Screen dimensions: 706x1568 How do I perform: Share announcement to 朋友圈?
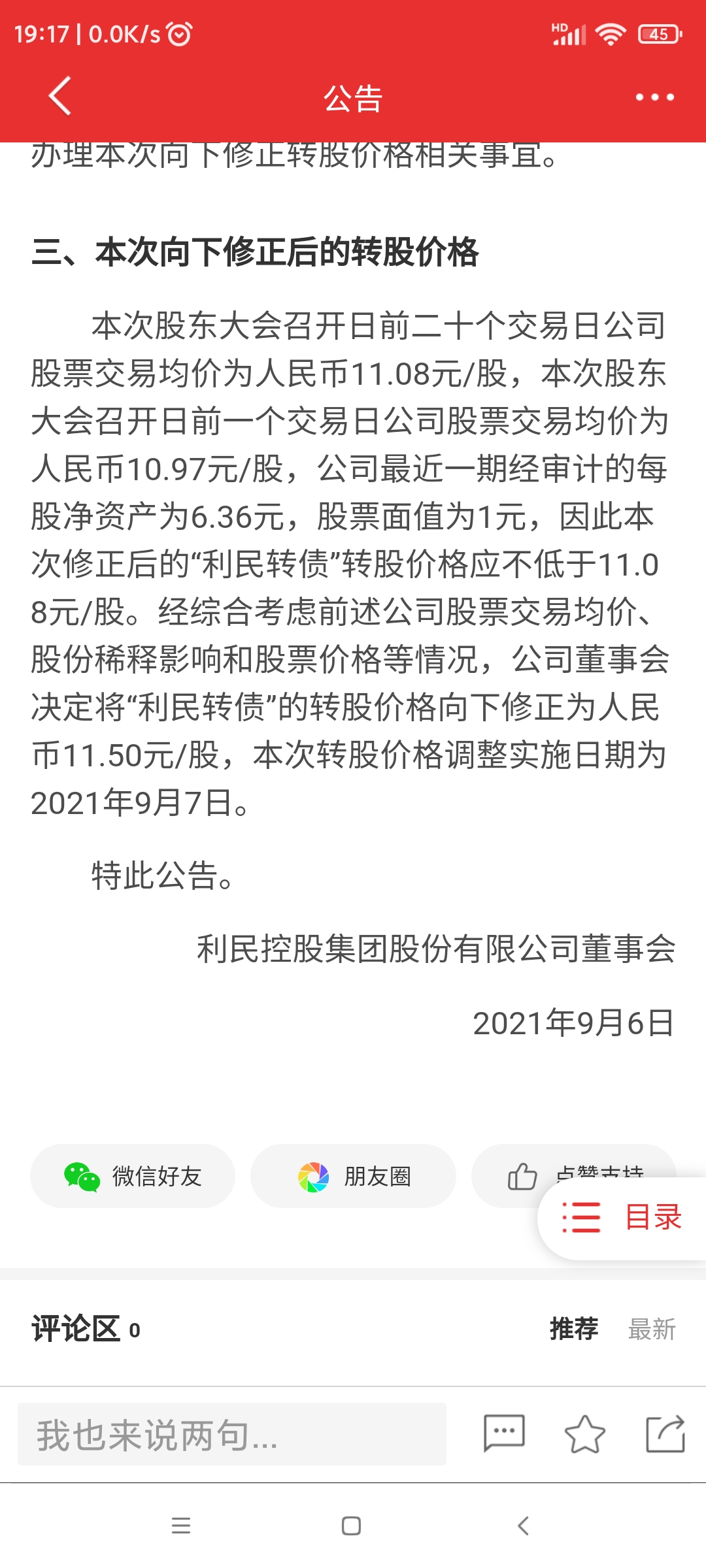(353, 1176)
